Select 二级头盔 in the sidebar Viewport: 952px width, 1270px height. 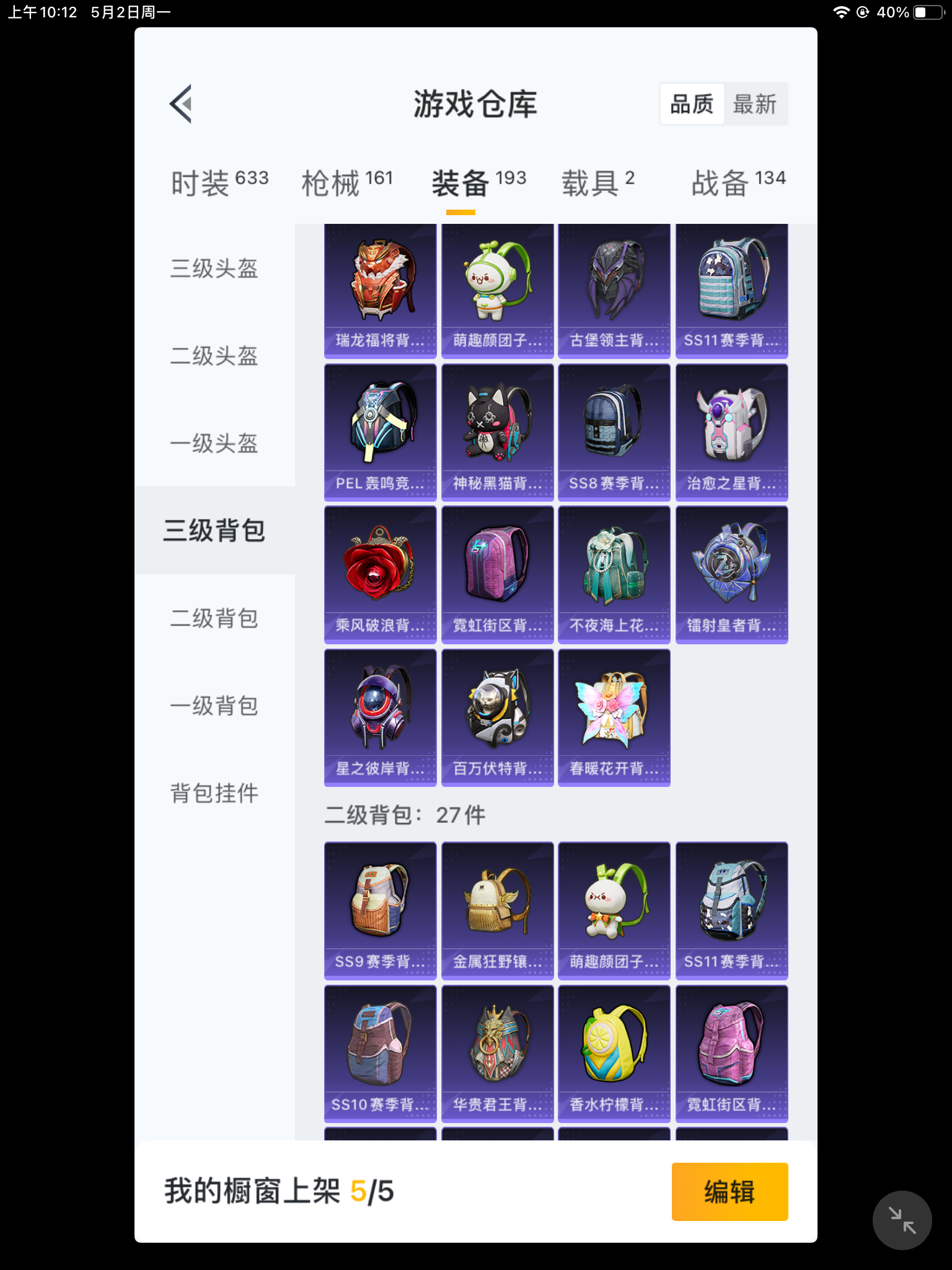(214, 356)
